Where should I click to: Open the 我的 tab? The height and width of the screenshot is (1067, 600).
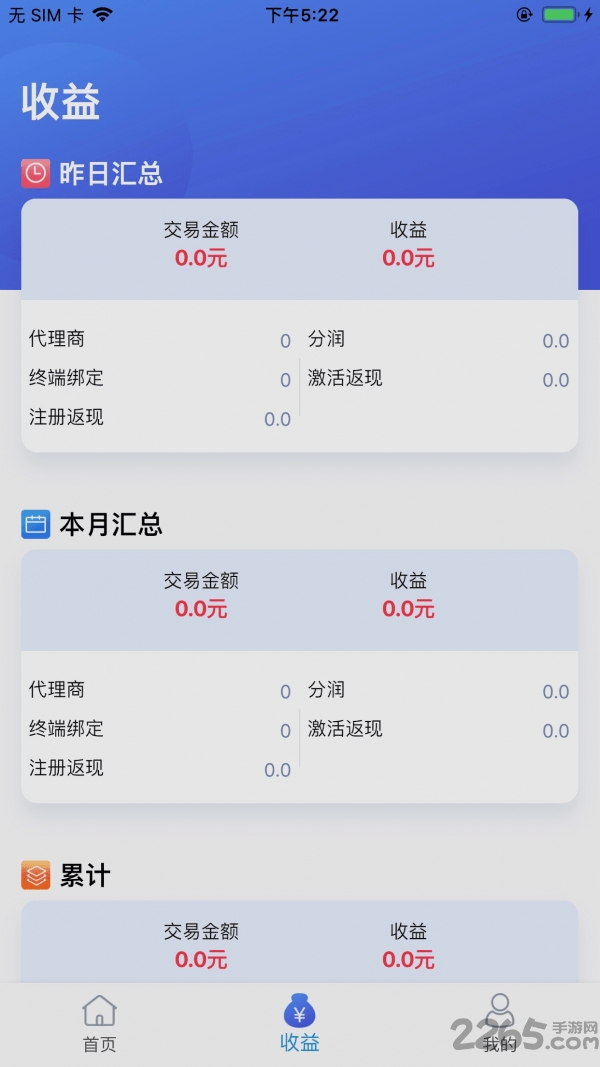500,1024
